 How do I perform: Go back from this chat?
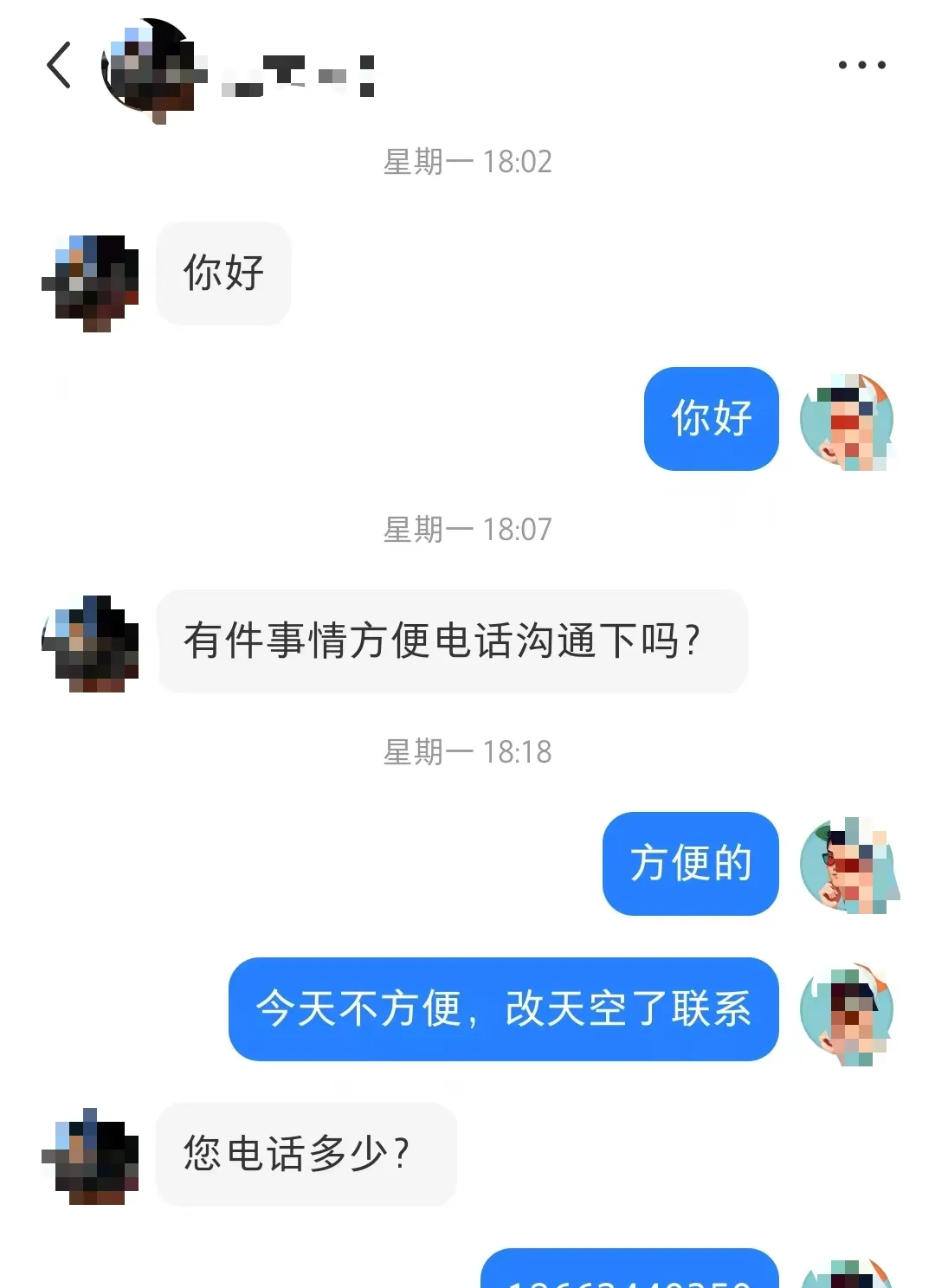coord(59,66)
